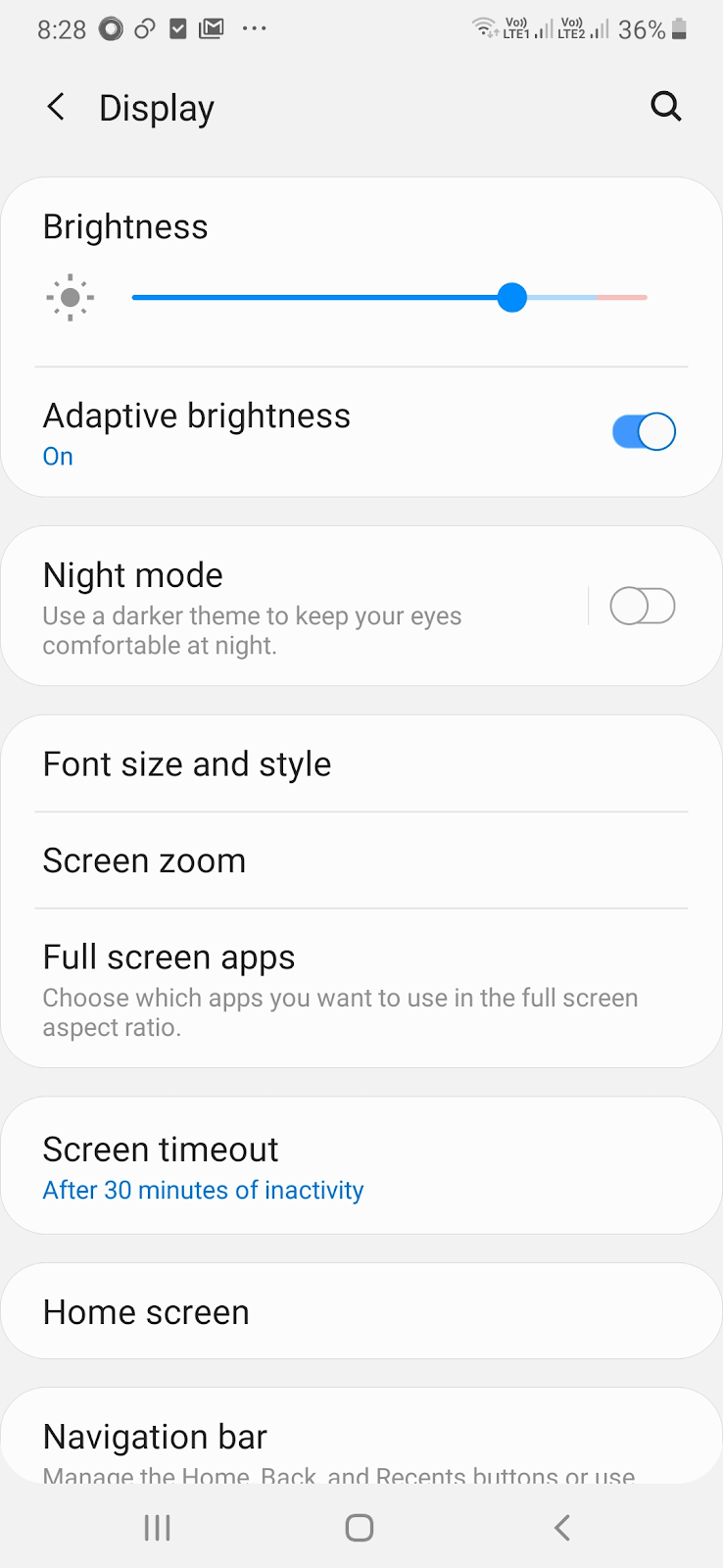This screenshot has width=723, height=1568.
Task: Adjust the Brightness slider
Action: pos(511,297)
